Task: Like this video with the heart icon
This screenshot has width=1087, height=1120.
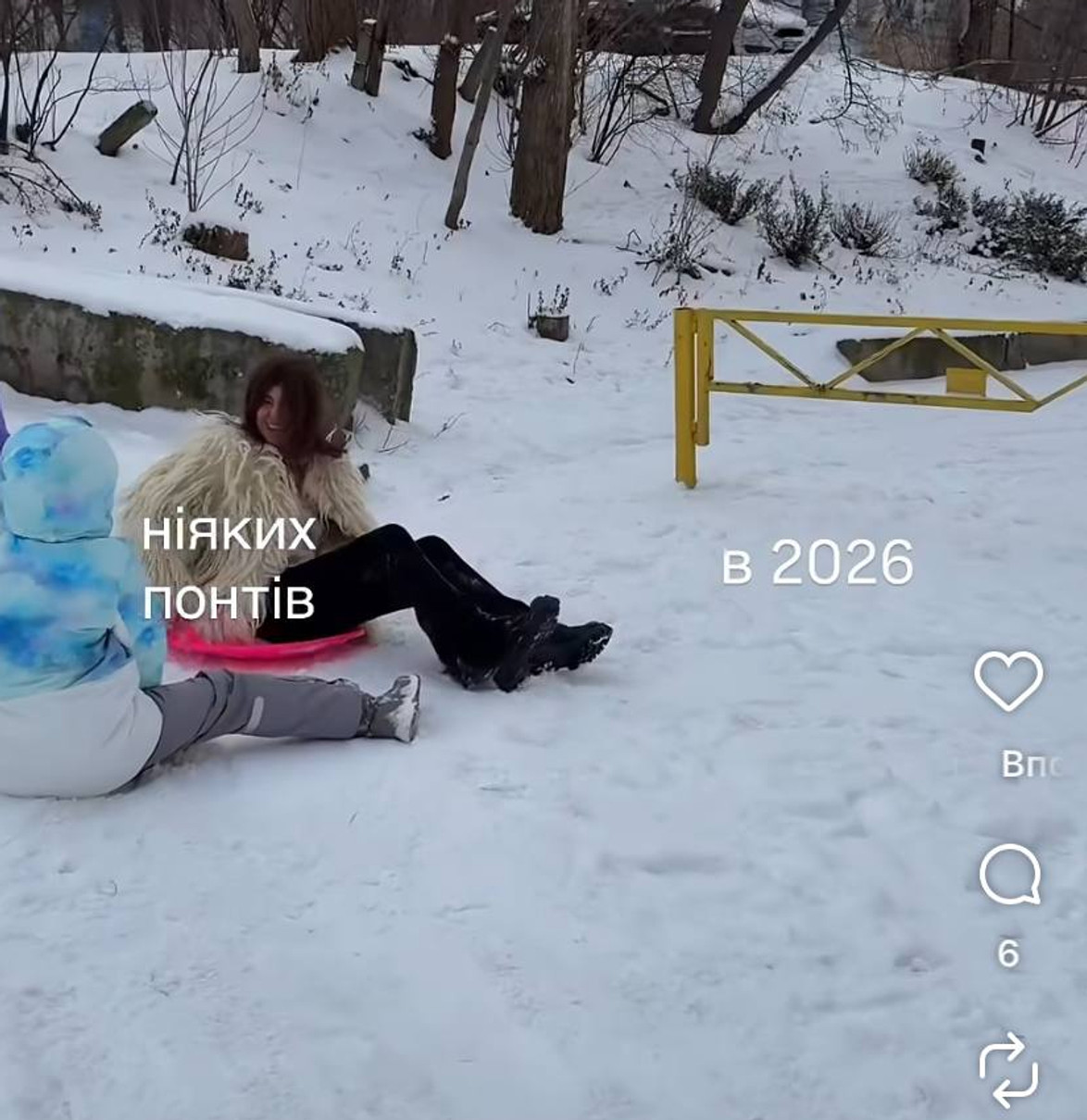Action: point(1008,681)
